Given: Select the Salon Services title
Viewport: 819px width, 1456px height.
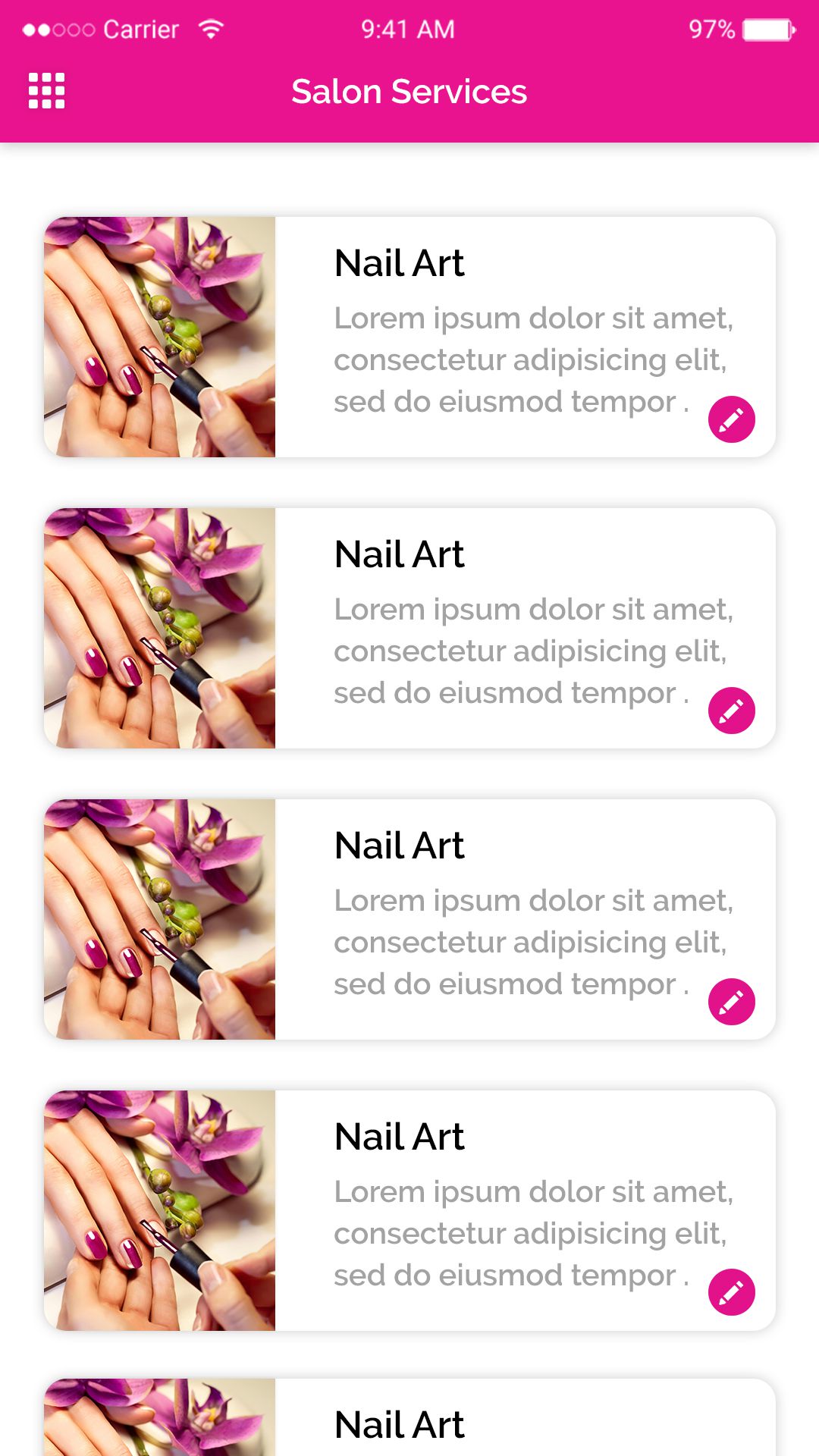Looking at the screenshot, I should [409, 91].
